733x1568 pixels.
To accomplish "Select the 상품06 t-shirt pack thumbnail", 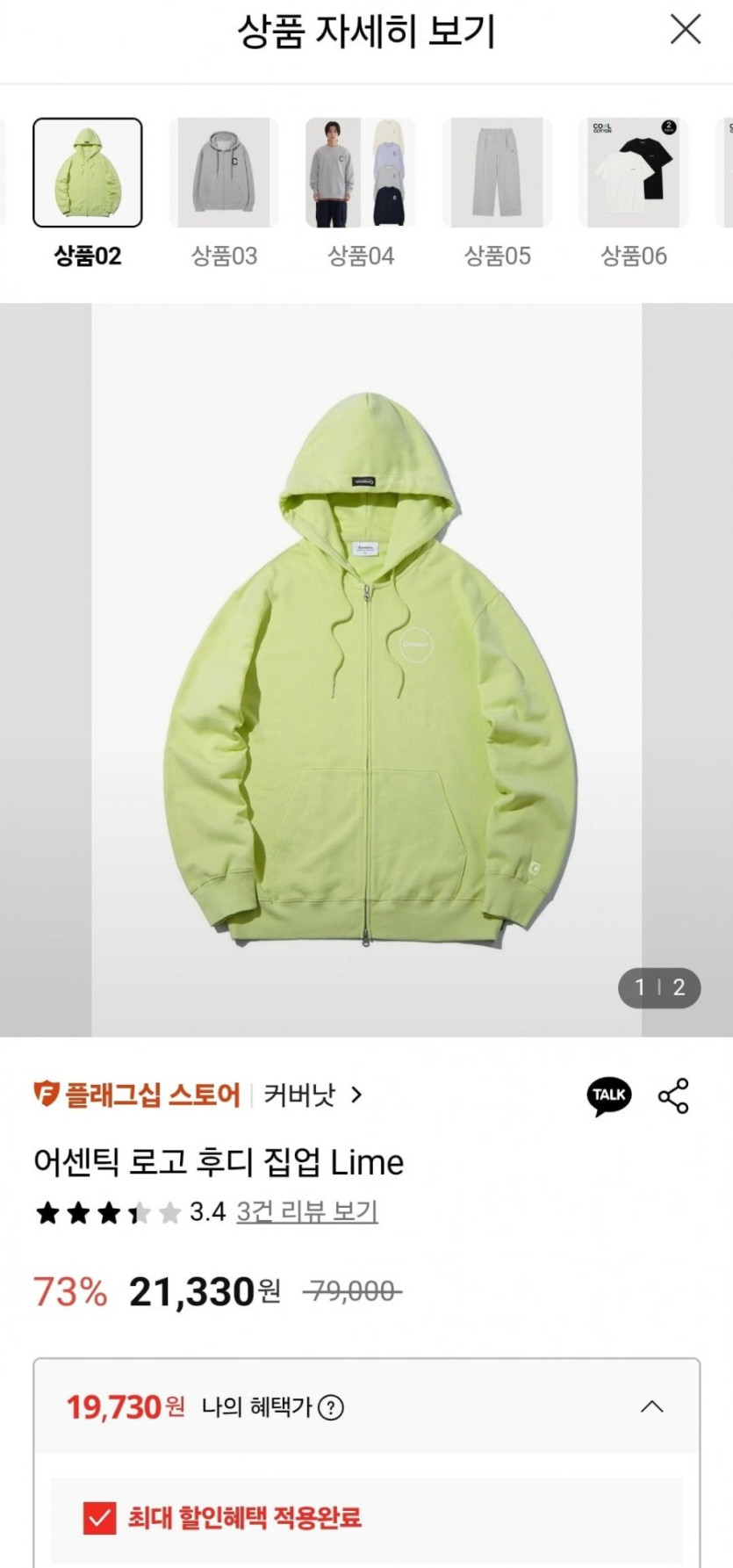I will pos(633,172).
